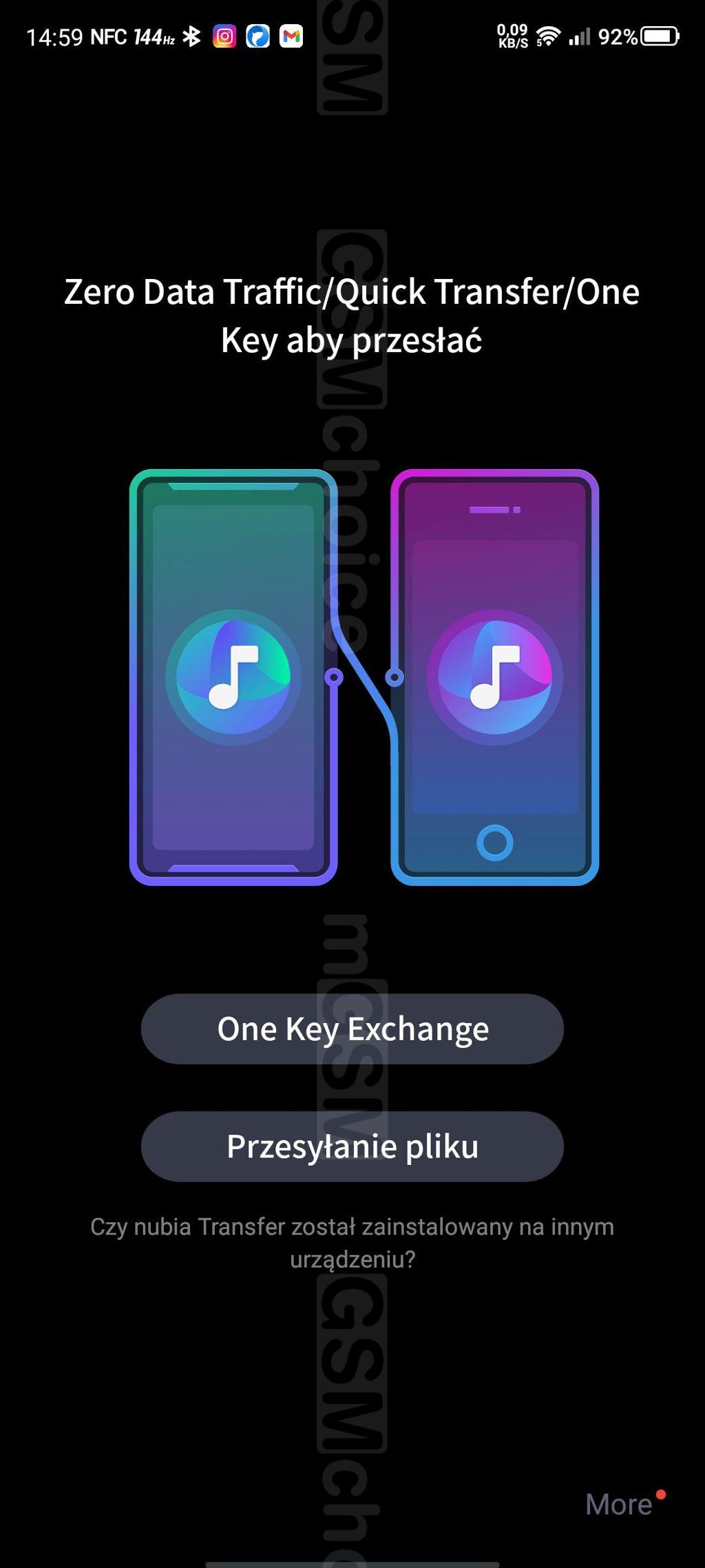The width and height of the screenshot is (705, 1568).
Task: Open the More menu
Action: [x=619, y=1505]
